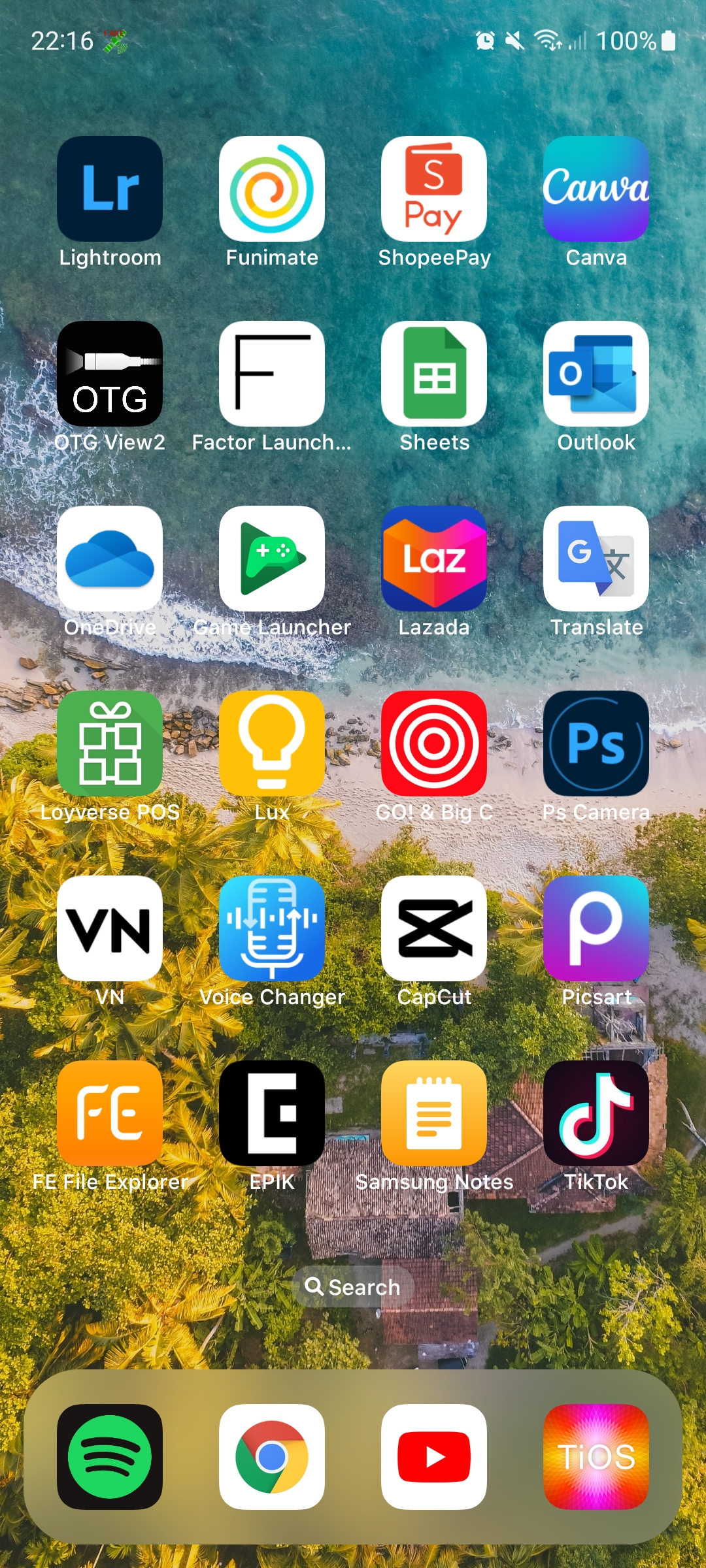Launch Factor Launcher
Screen dimensions: 706x1568
point(271,374)
